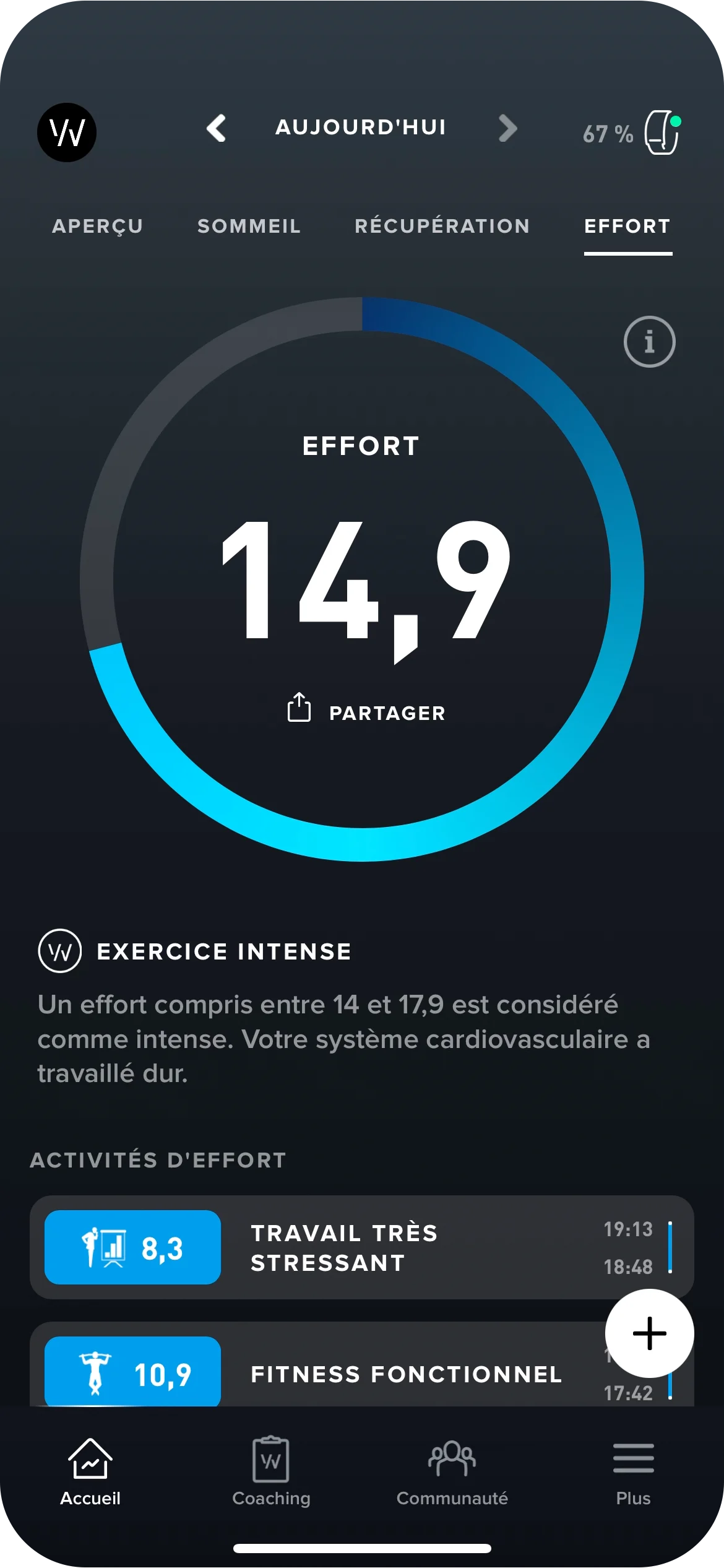Share the effort score via Partager
The width and height of the screenshot is (724, 1568).
click(366, 712)
